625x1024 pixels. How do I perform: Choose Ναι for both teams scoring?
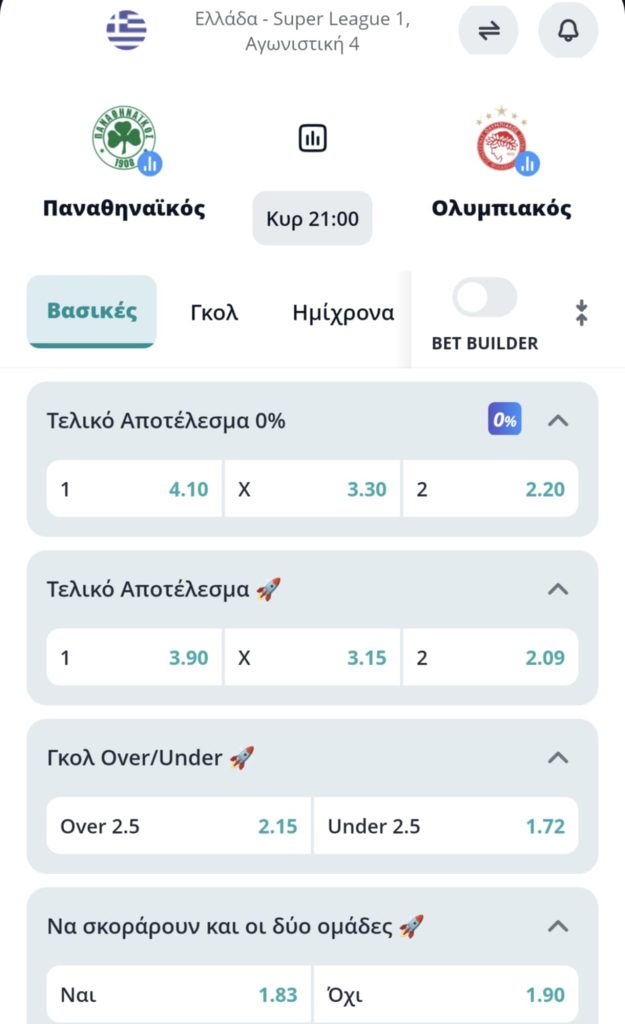pos(179,994)
